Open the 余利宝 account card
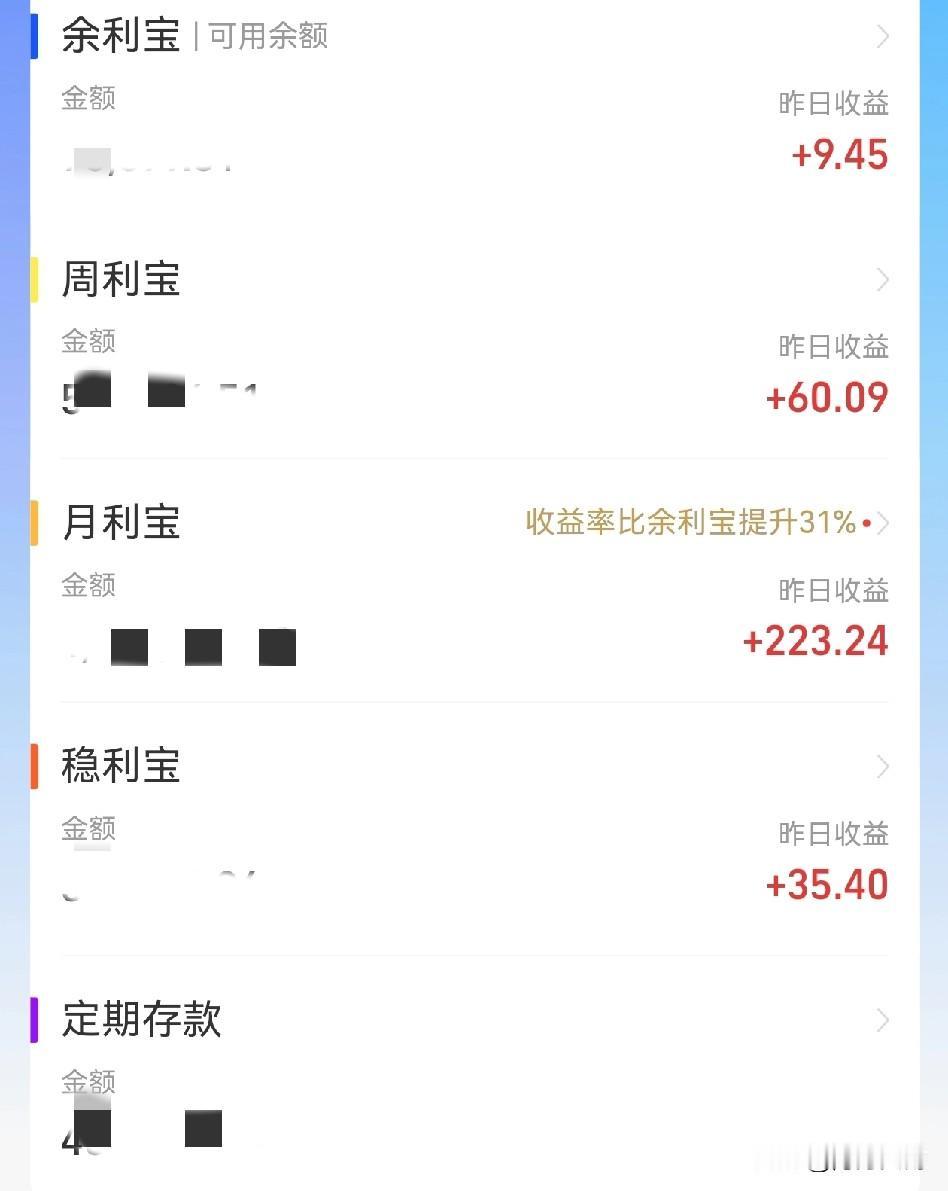Image resolution: width=948 pixels, height=1191 pixels. pyautogui.click(x=120, y=36)
